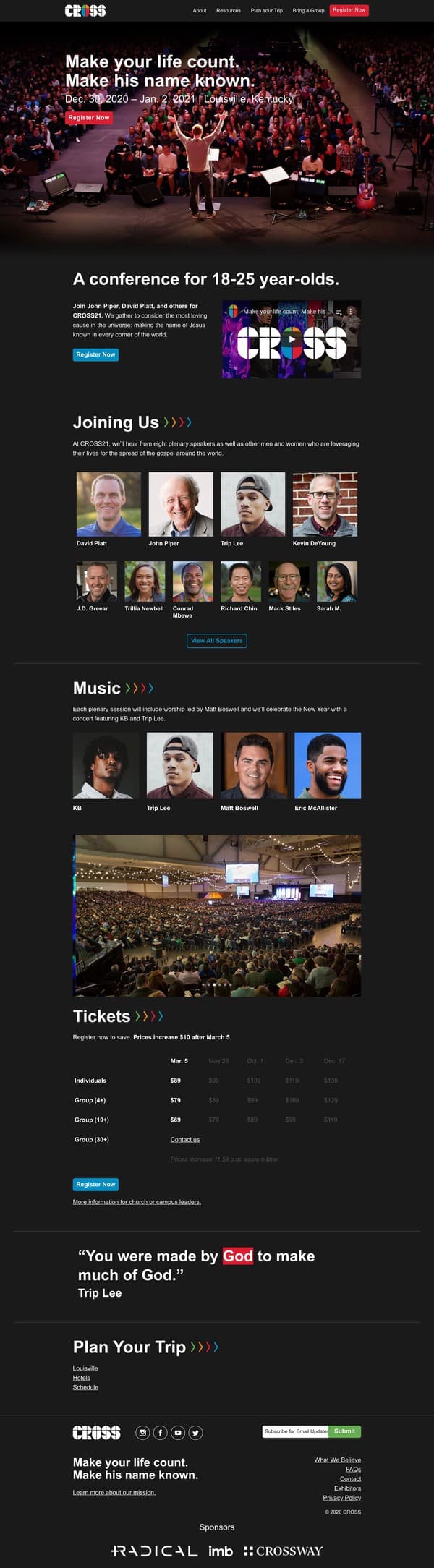The width and height of the screenshot is (434, 1568).
Task: Open Kevin DeYoung's speaker photo
Action: point(325,504)
